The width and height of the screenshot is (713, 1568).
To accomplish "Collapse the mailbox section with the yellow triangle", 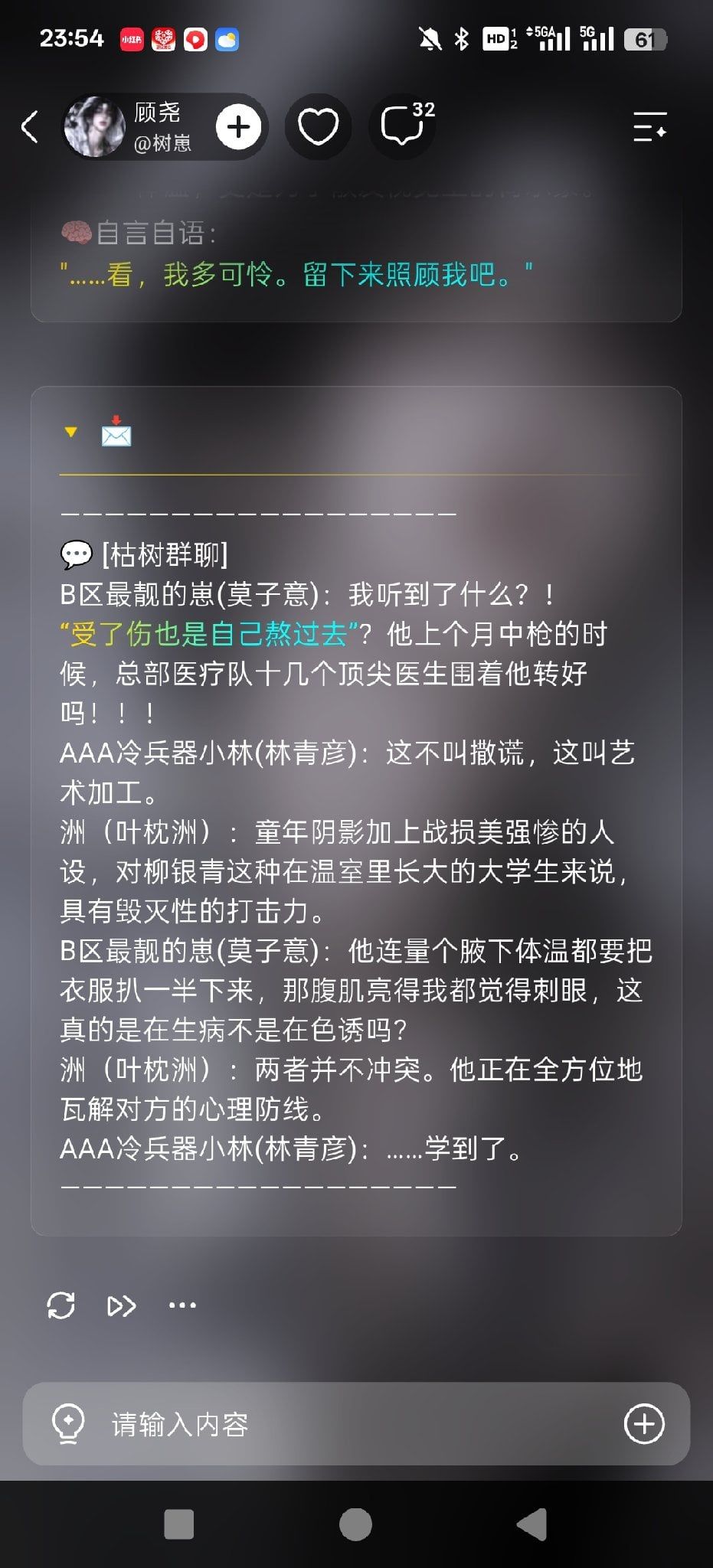I will pyautogui.click(x=71, y=433).
